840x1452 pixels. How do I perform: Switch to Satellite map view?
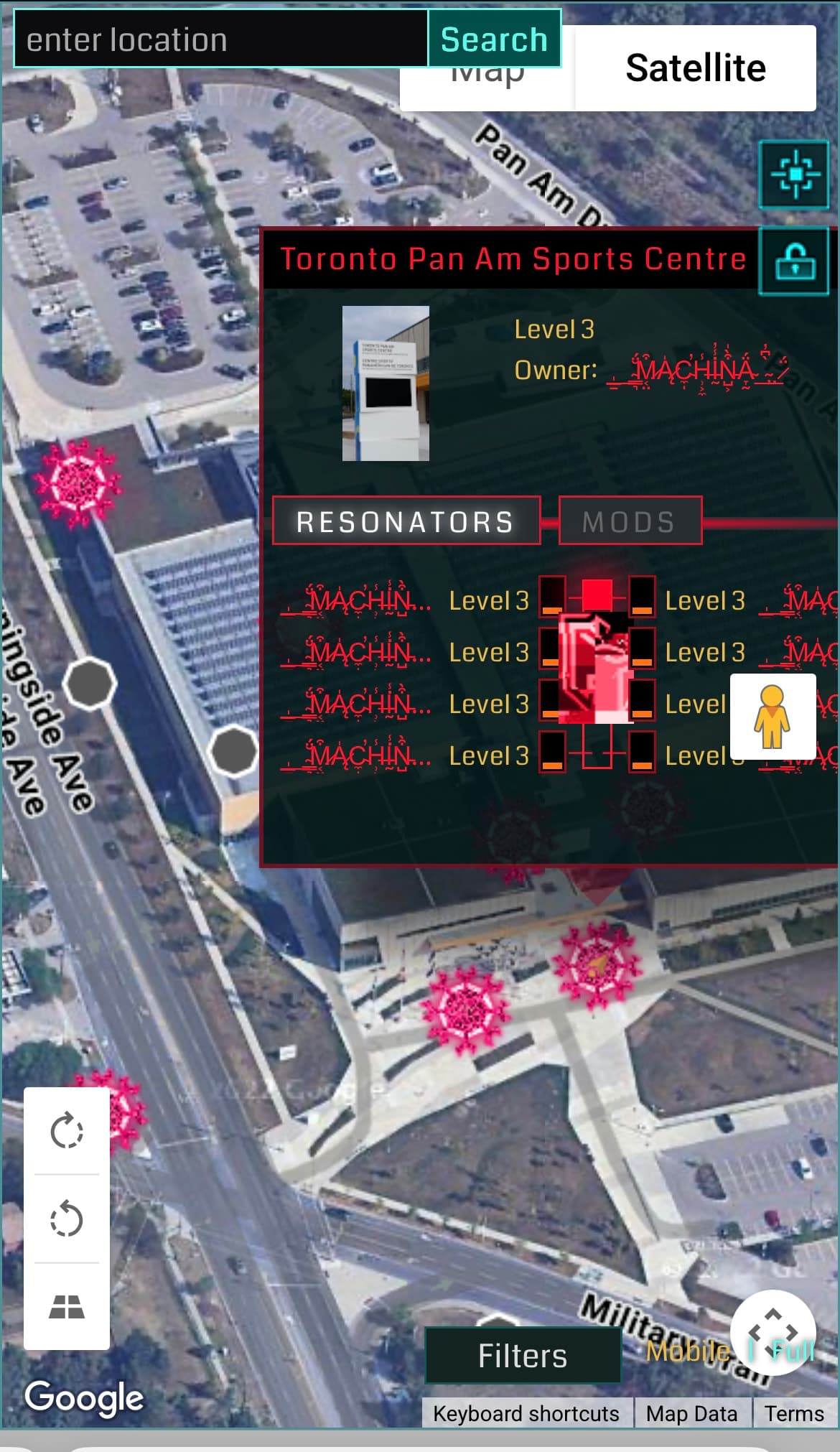click(x=695, y=68)
